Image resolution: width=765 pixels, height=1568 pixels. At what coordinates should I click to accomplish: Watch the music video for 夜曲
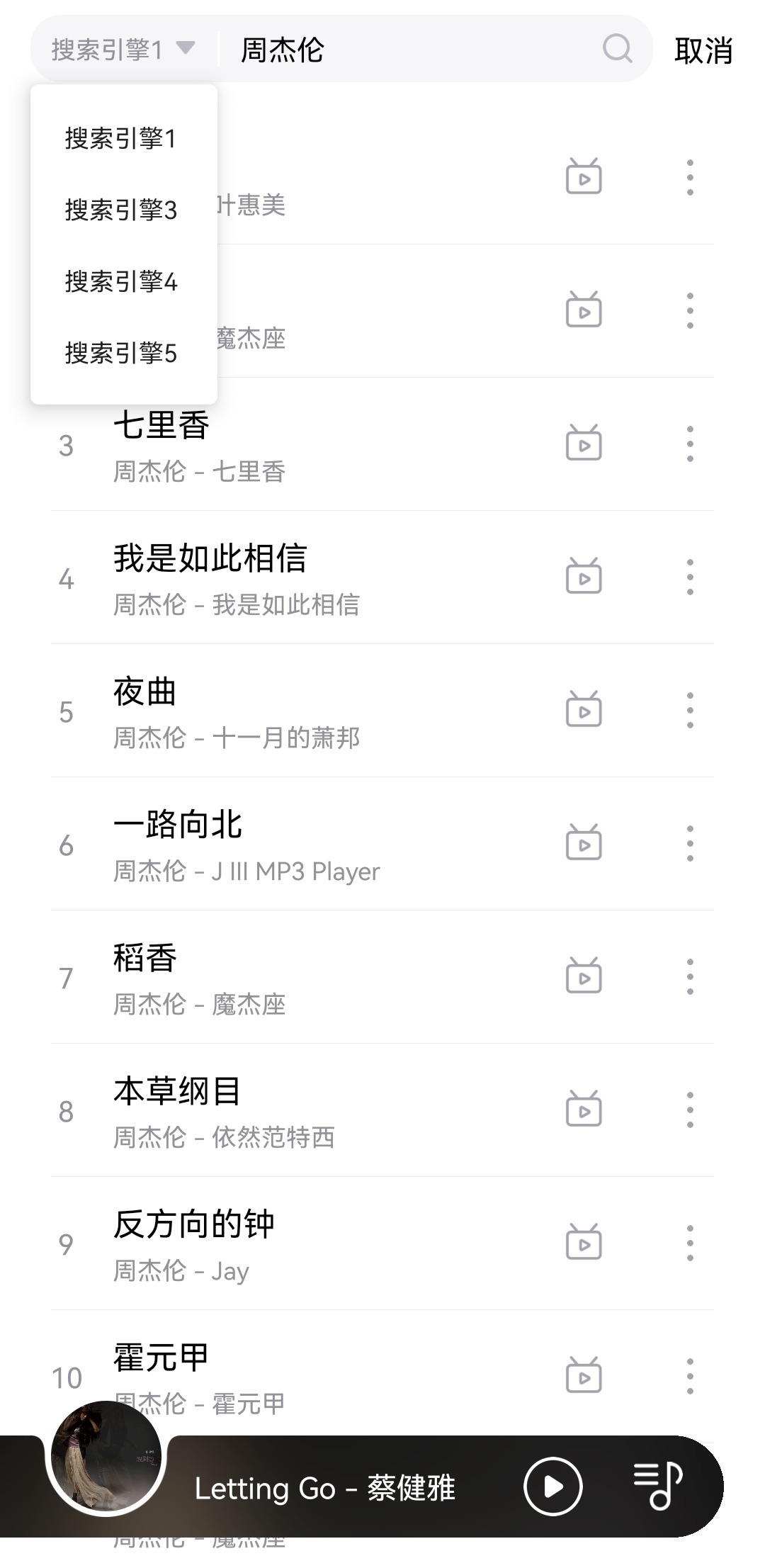coord(584,711)
